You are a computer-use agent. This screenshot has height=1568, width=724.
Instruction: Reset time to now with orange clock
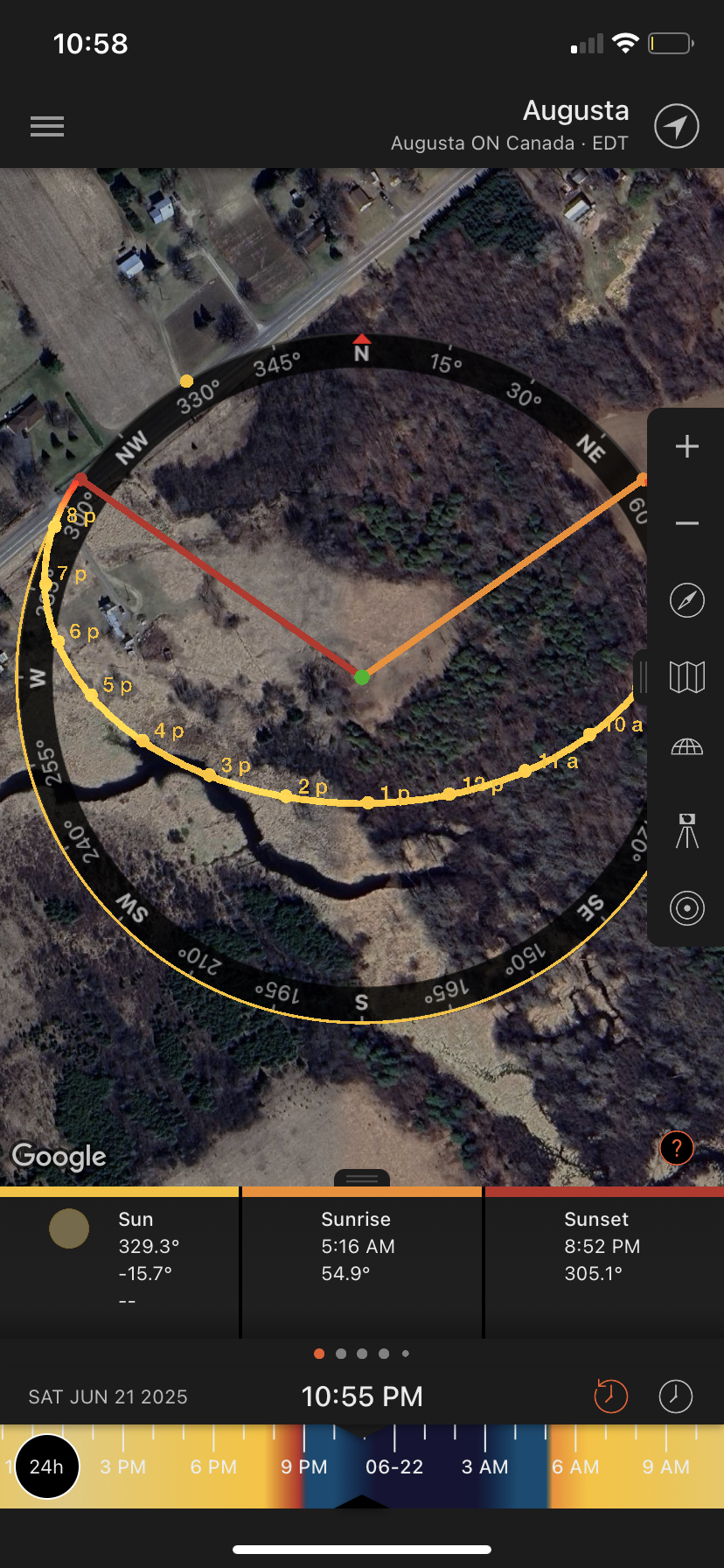[610, 1396]
